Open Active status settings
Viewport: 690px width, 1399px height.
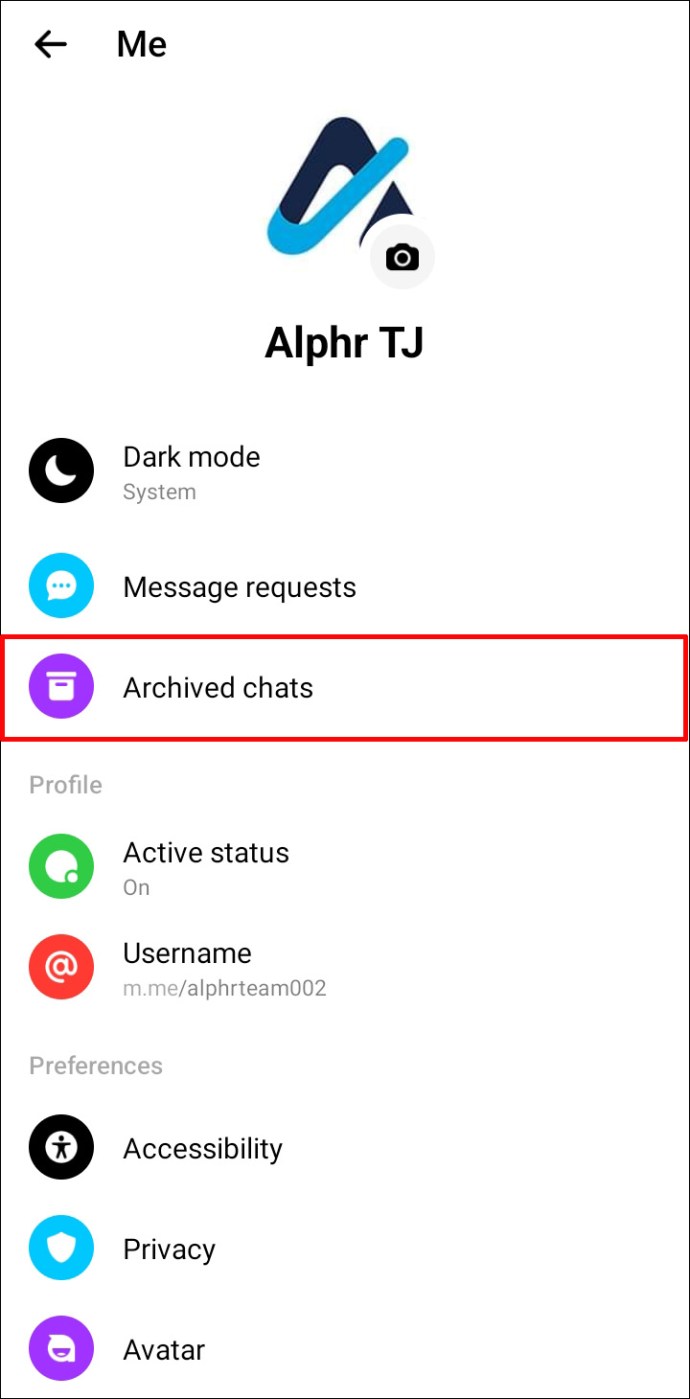point(345,867)
